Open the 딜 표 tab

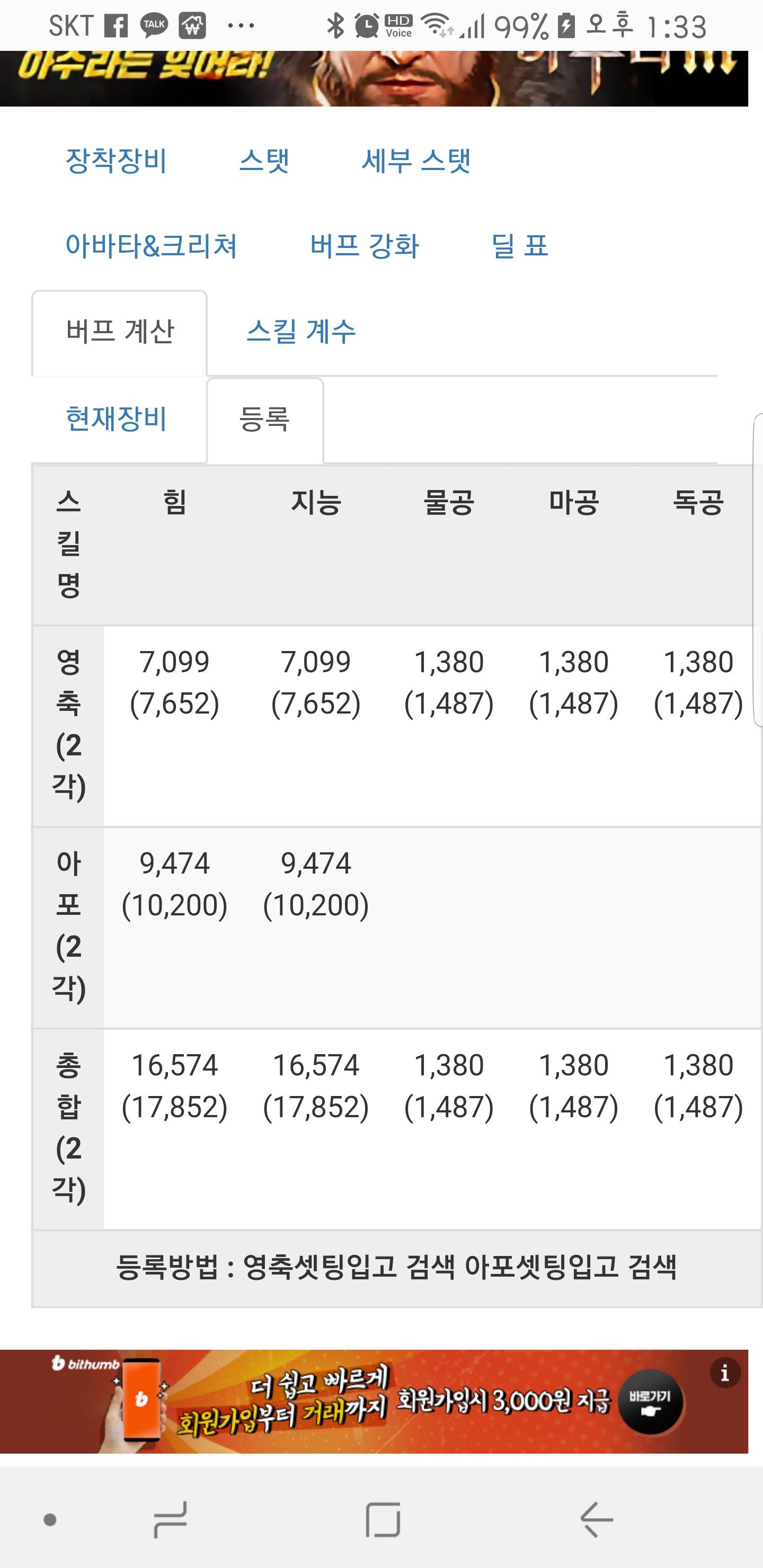click(x=519, y=246)
